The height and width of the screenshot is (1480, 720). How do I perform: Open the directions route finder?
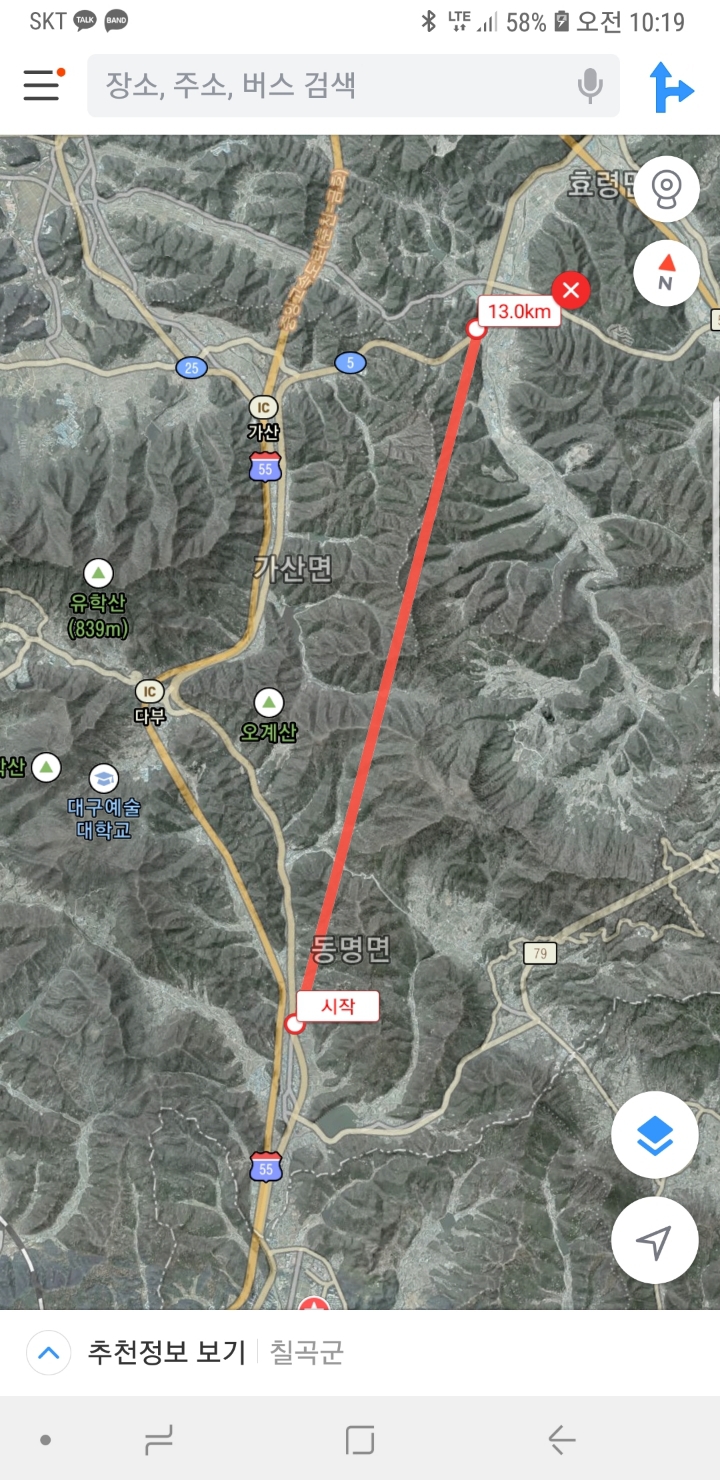[x=671, y=87]
